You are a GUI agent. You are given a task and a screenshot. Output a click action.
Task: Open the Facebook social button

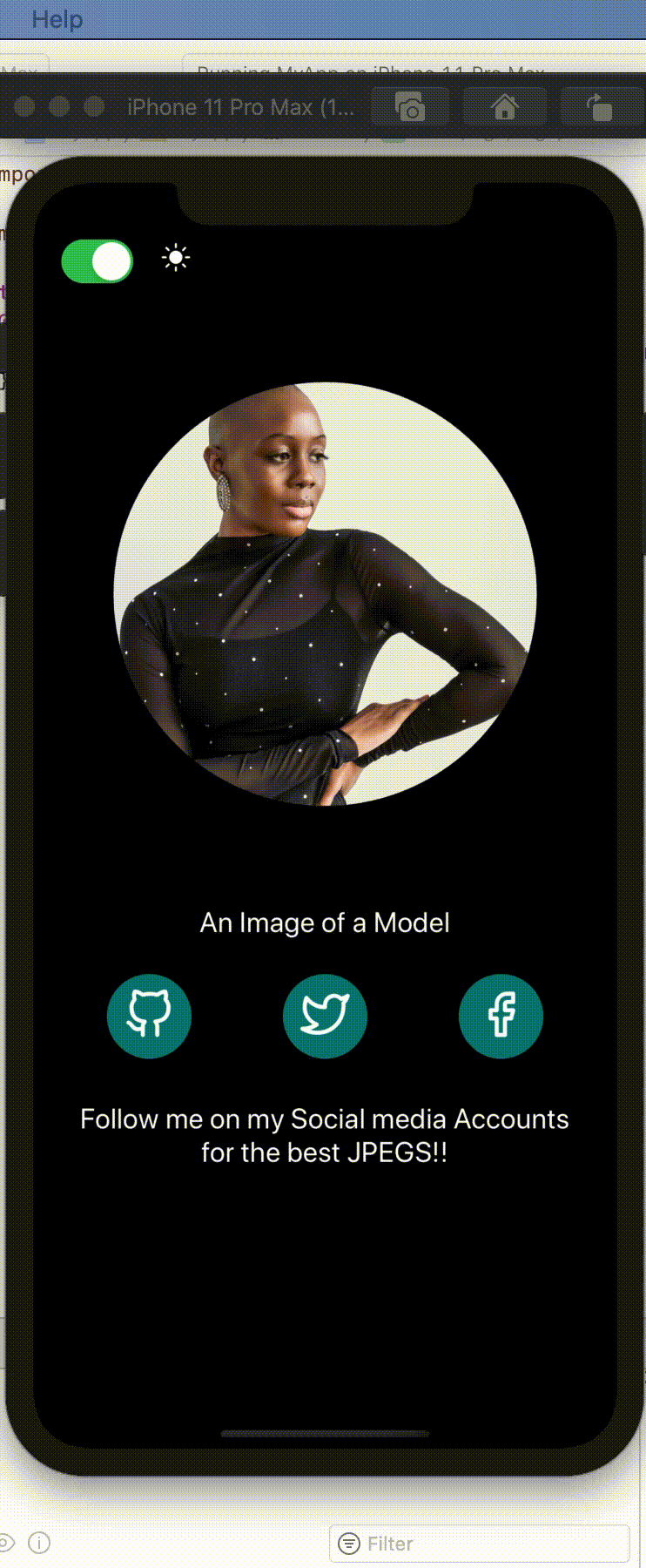[x=501, y=1016]
